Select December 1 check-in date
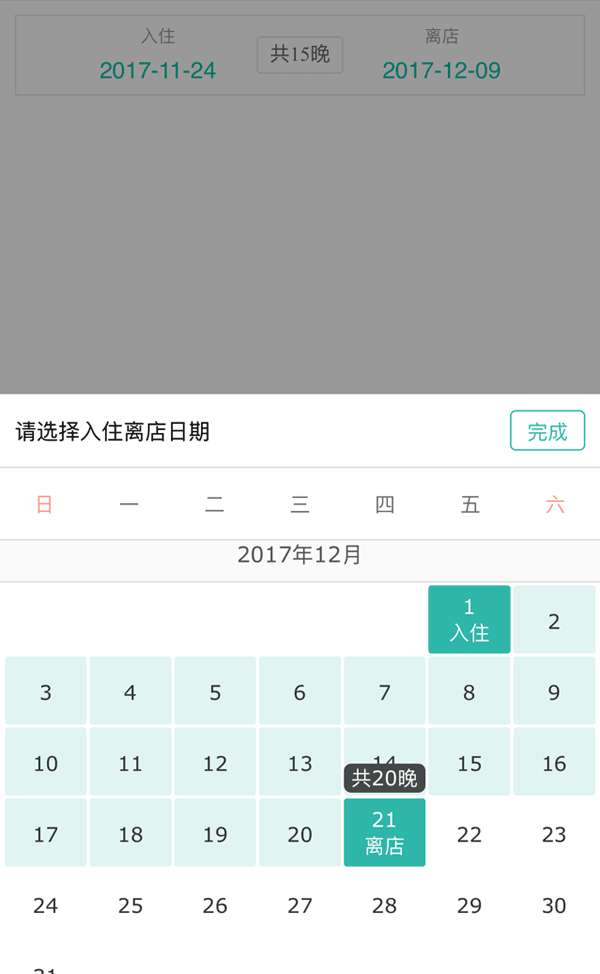Viewport: 600px width, 974px height. (469, 620)
